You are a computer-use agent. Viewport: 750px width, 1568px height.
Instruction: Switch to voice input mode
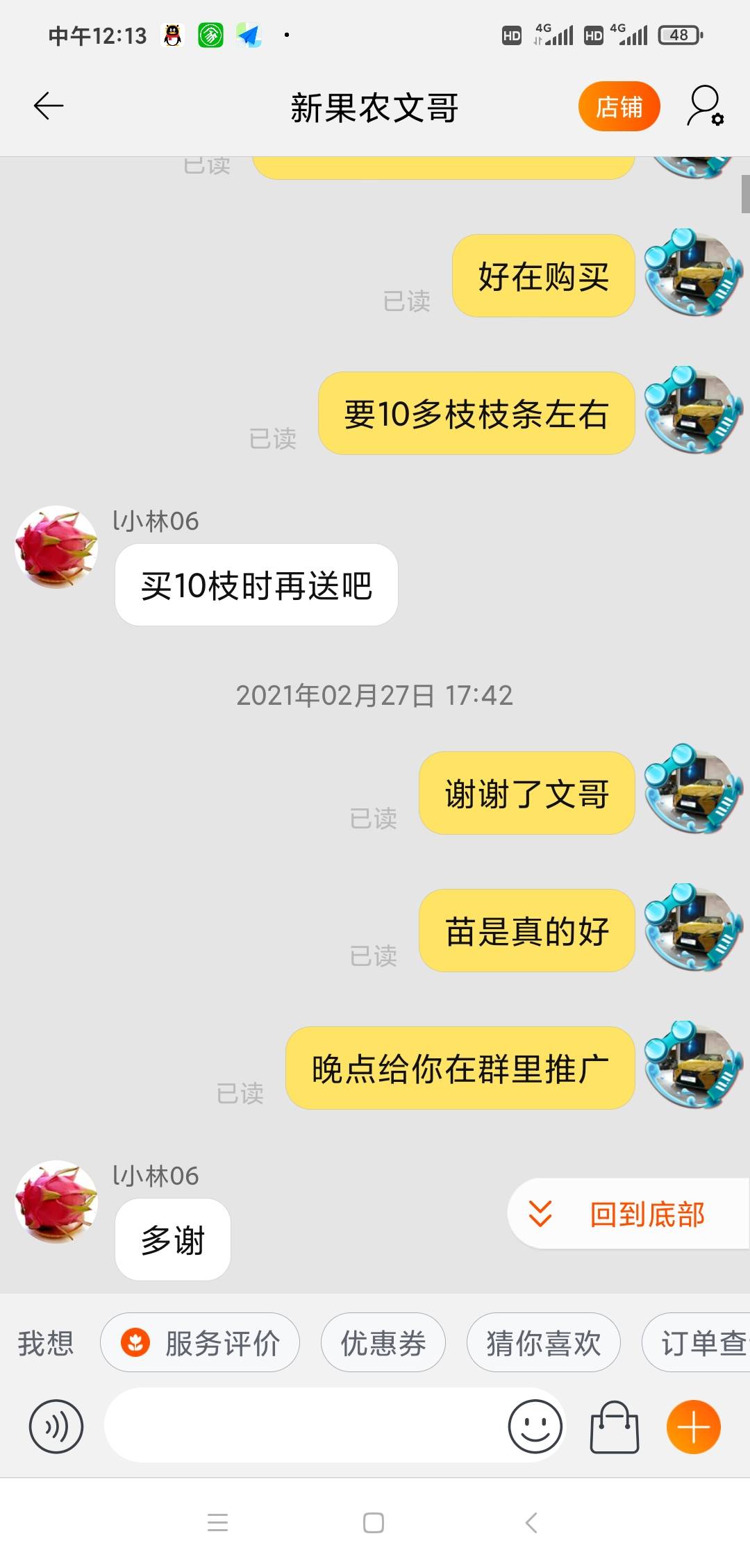click(56, 1426)
